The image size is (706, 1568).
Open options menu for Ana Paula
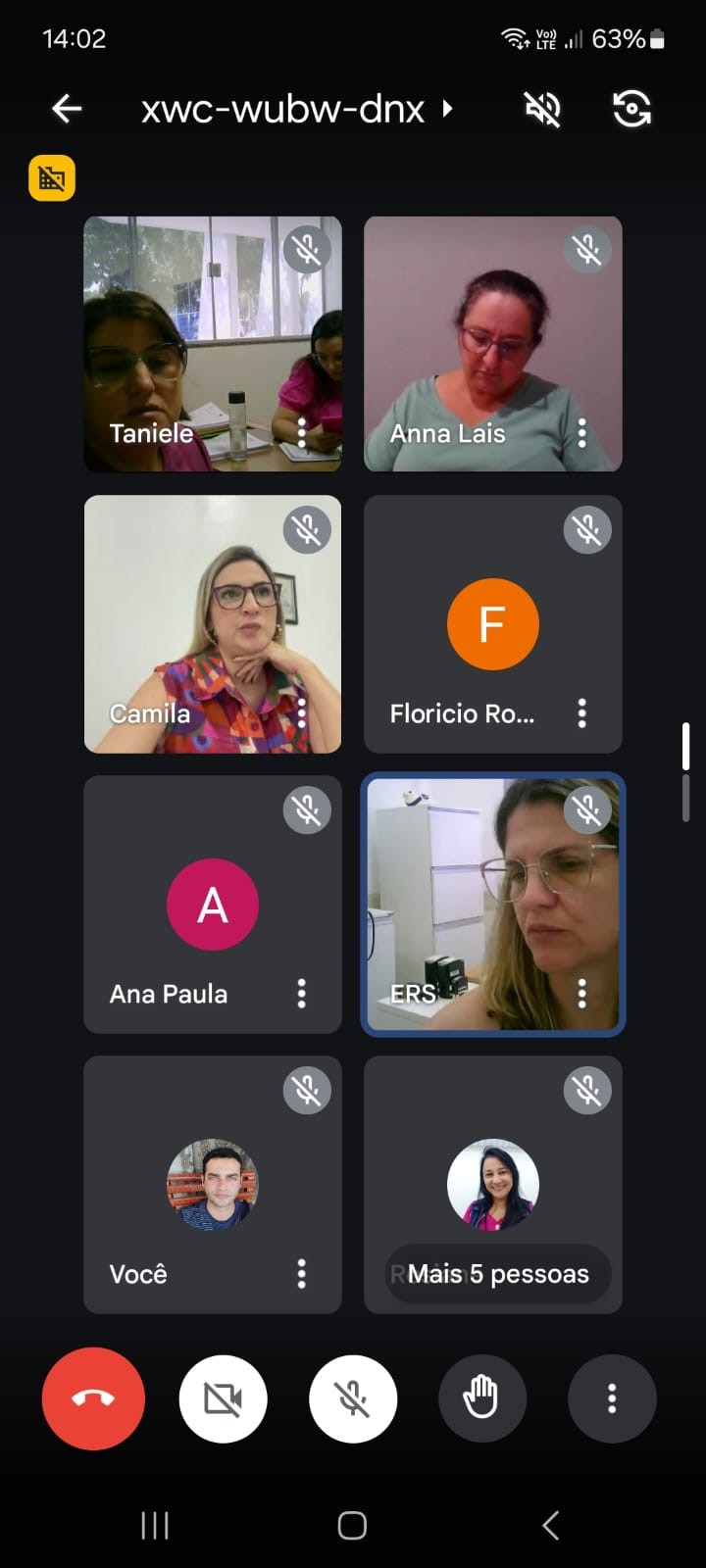tap(302, 994)
